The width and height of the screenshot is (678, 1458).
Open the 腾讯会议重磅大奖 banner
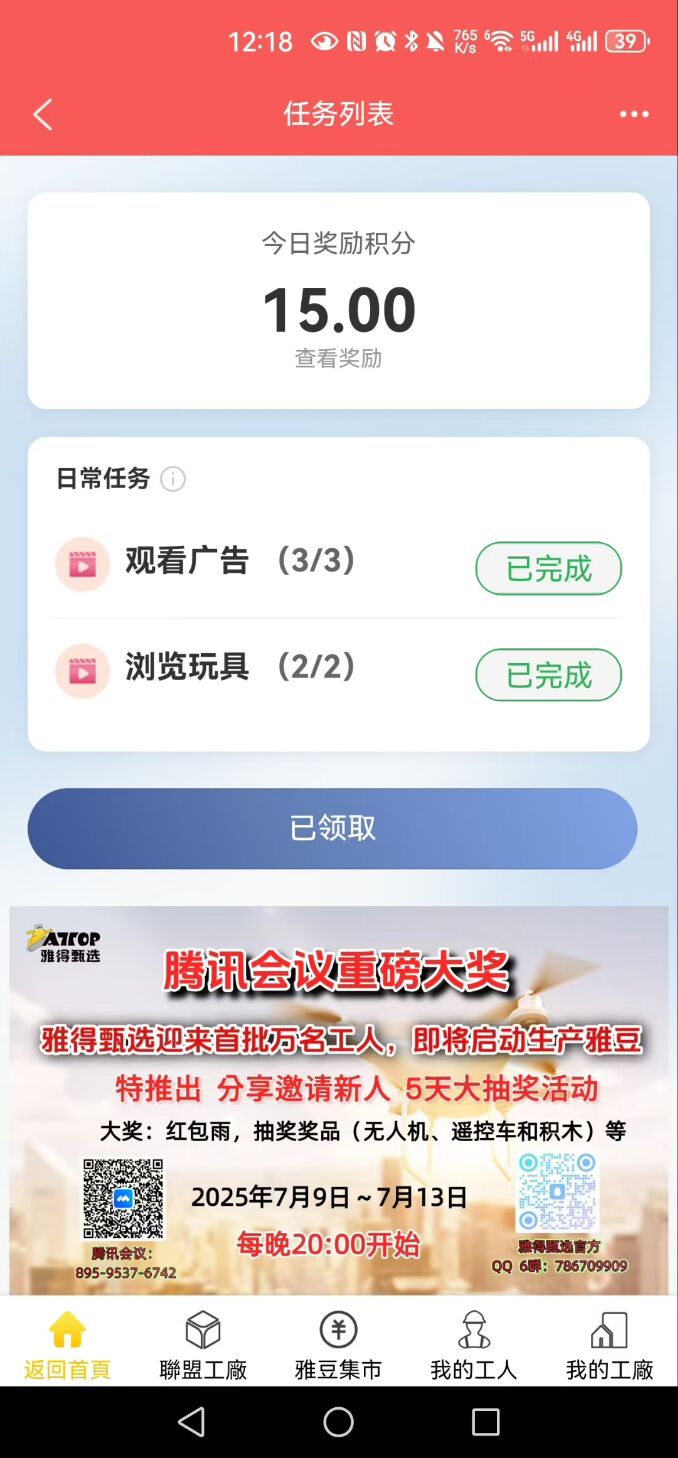click(338, 1098)
